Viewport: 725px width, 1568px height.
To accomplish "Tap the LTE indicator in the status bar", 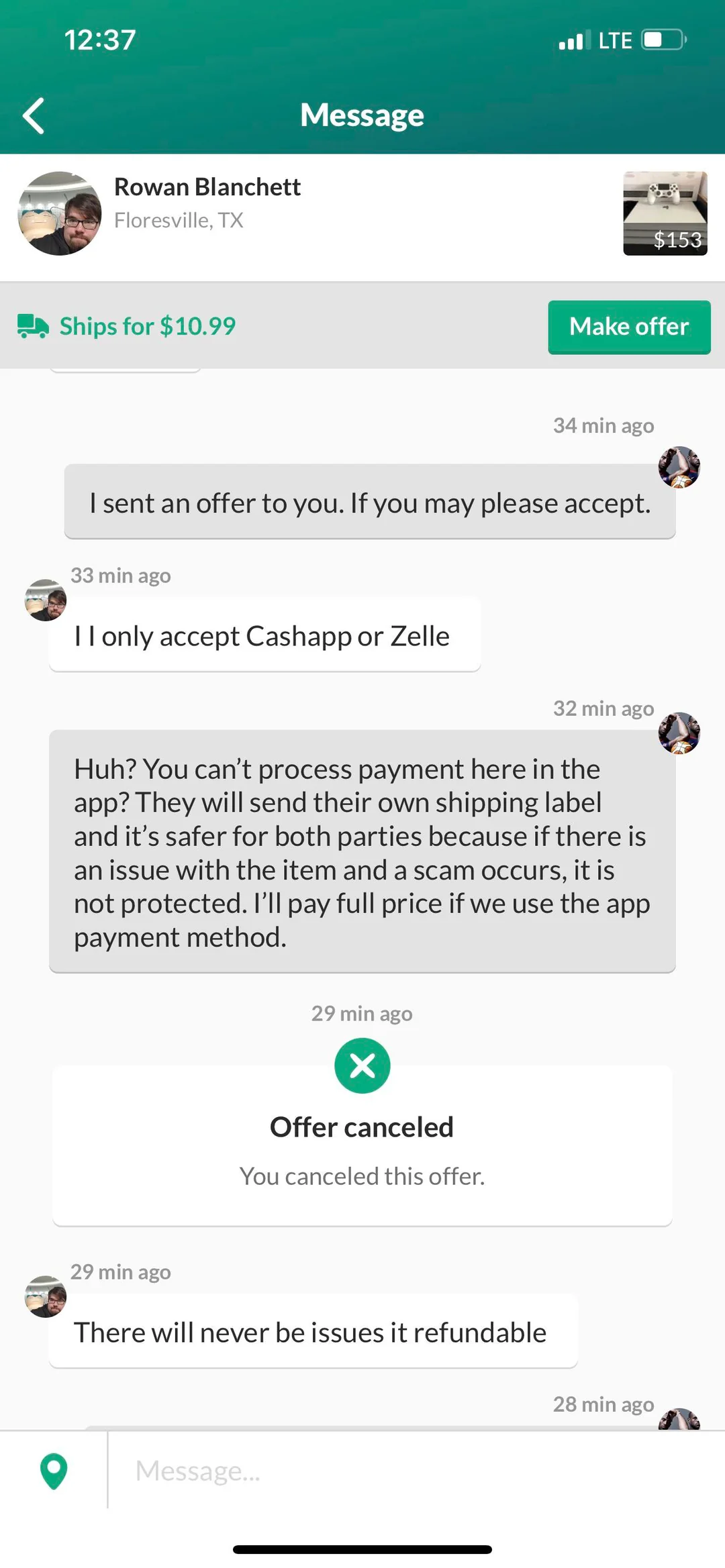I will point(615,40).
